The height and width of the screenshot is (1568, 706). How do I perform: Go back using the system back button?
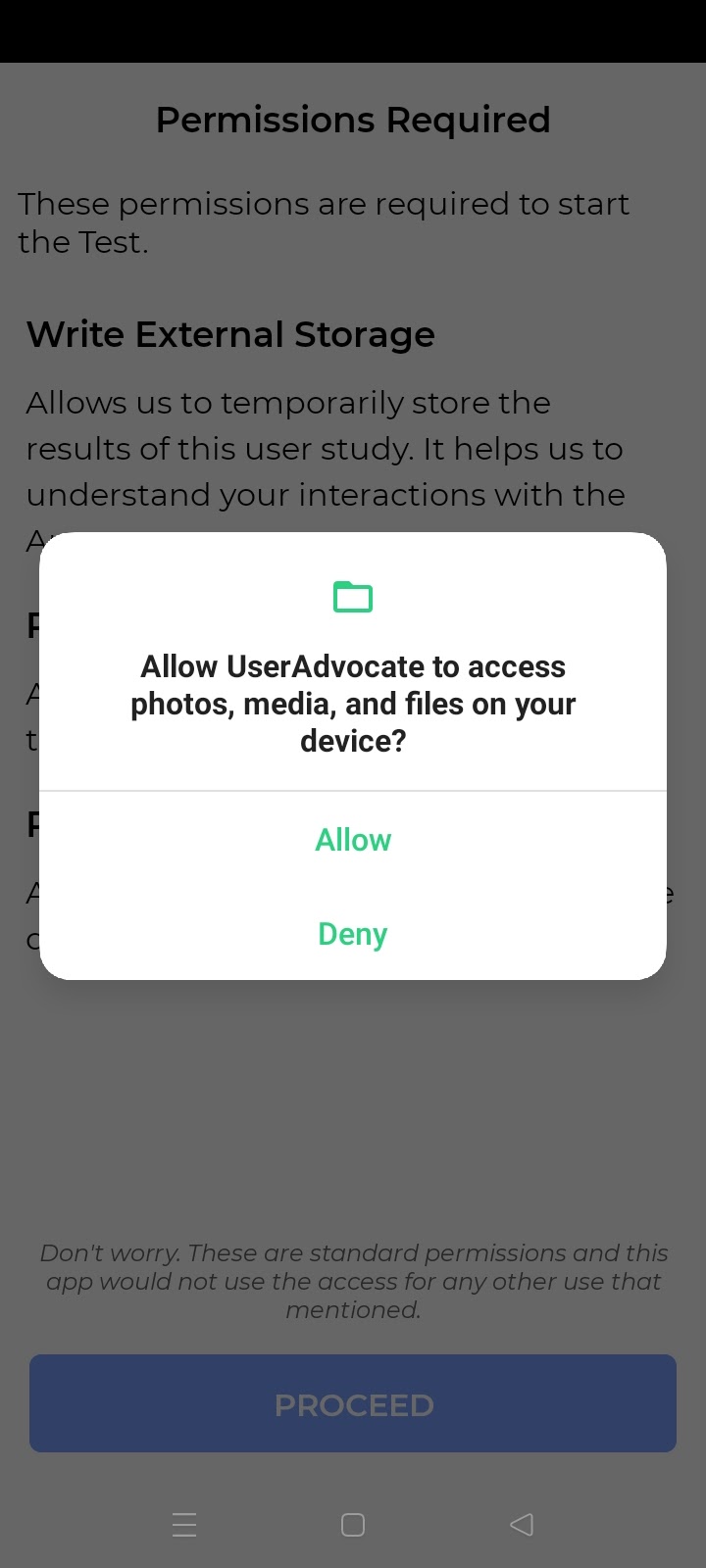click(x=522, y=1524)
